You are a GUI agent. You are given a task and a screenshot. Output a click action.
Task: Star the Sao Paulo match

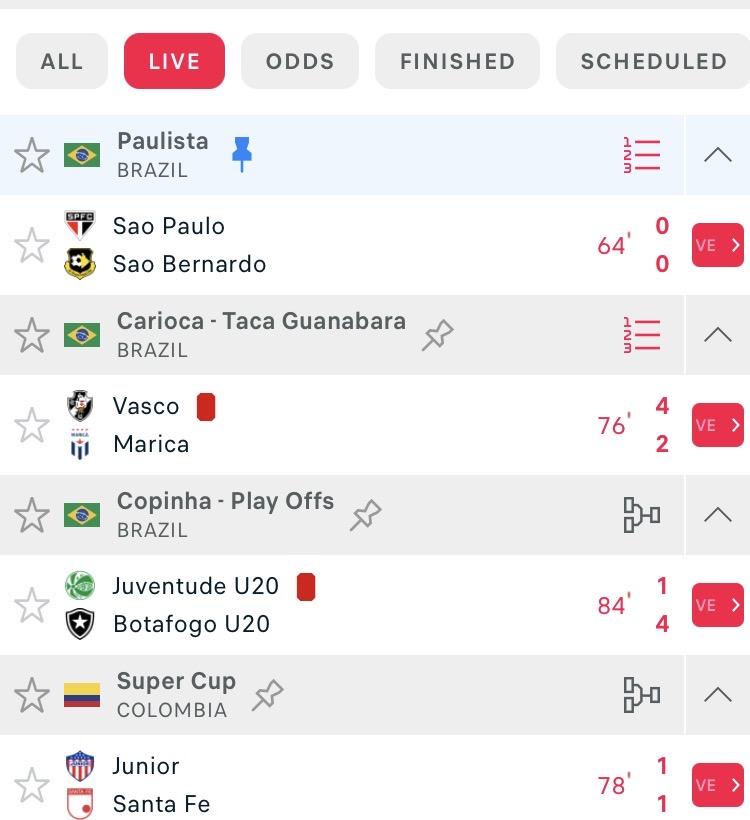(32, 245)
